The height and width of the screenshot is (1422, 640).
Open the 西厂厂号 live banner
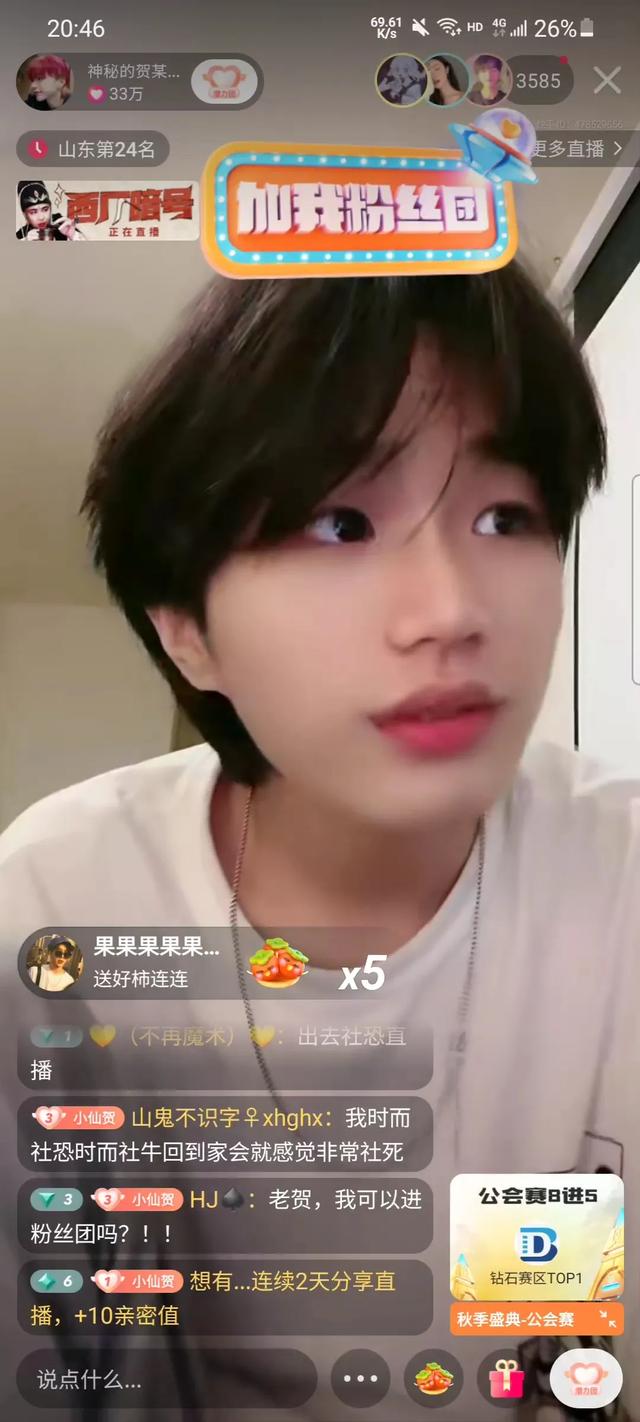point(107,211)
